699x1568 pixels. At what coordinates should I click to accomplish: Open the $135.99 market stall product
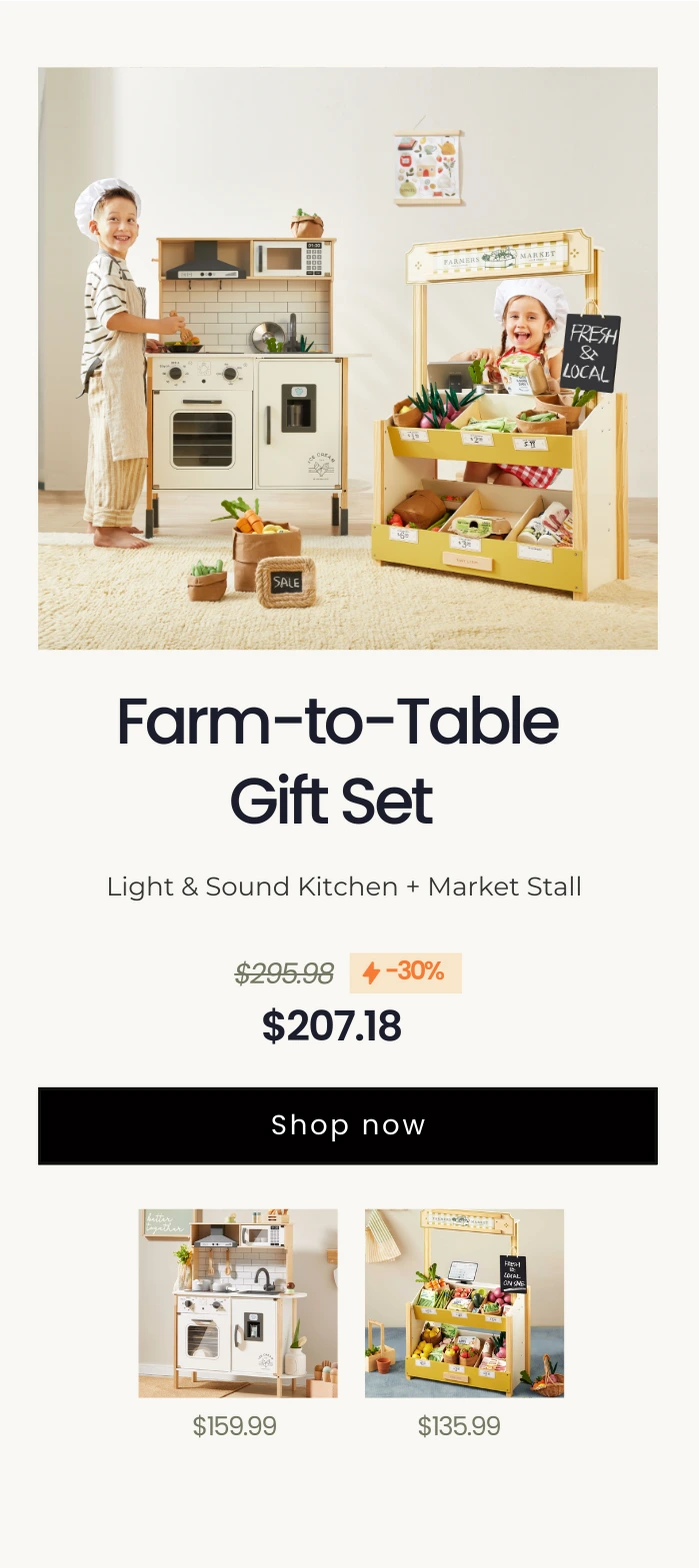[464, 1302]
